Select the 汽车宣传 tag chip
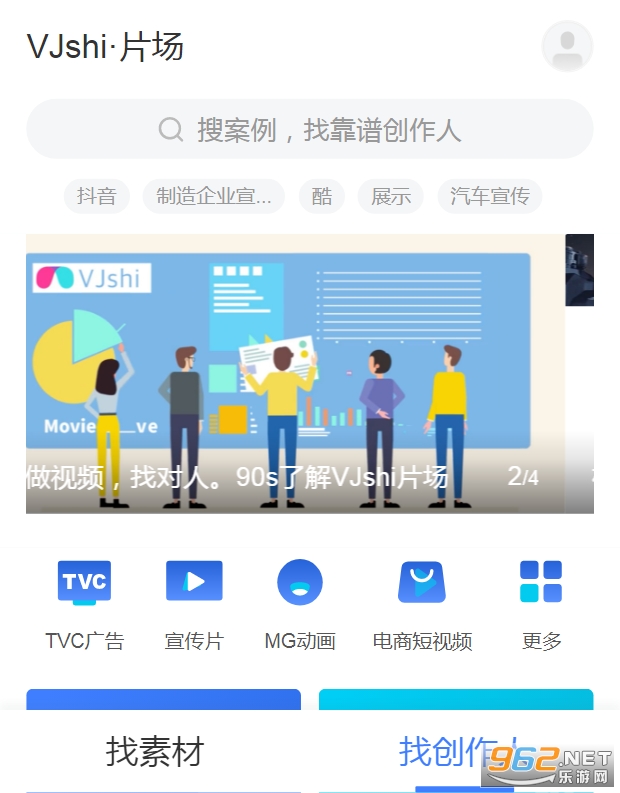 tap(489, 196)
